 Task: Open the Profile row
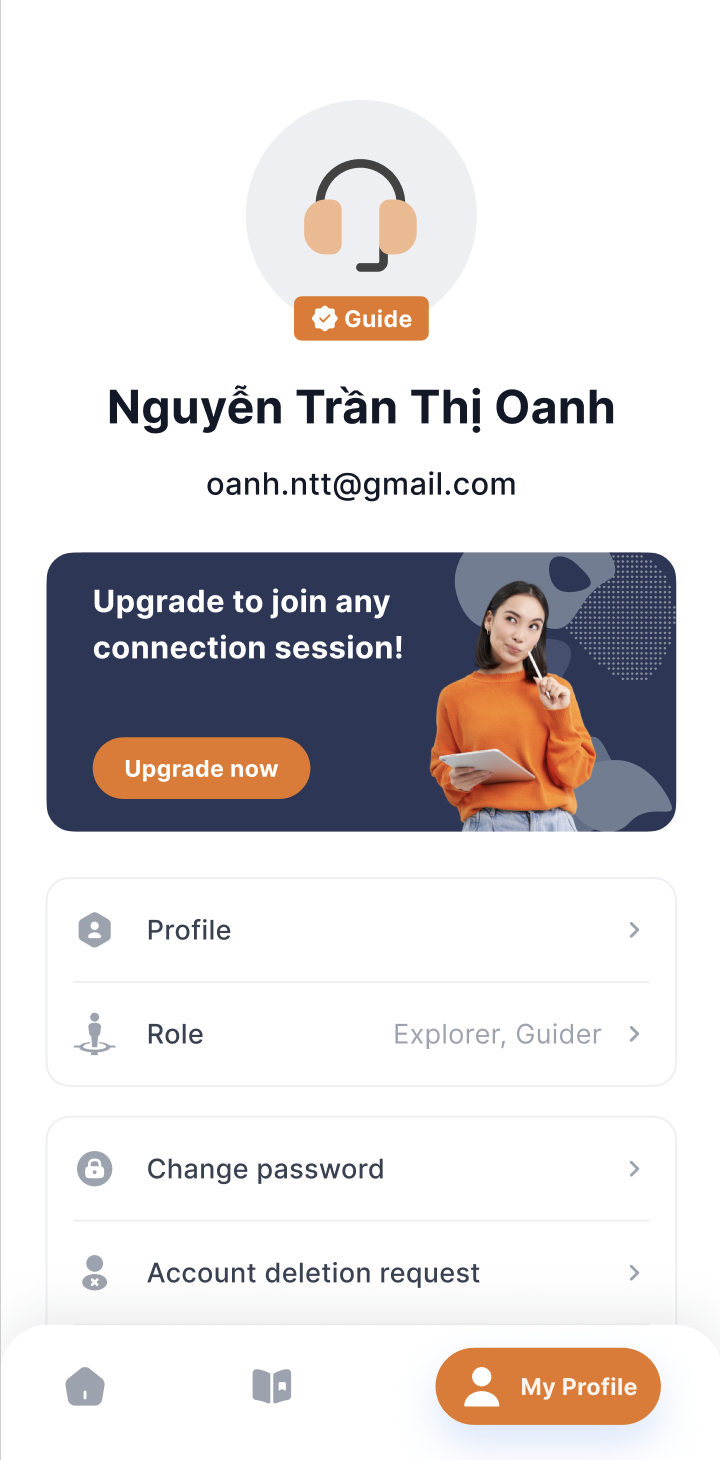pyautogui.click(x=360, y=930)
